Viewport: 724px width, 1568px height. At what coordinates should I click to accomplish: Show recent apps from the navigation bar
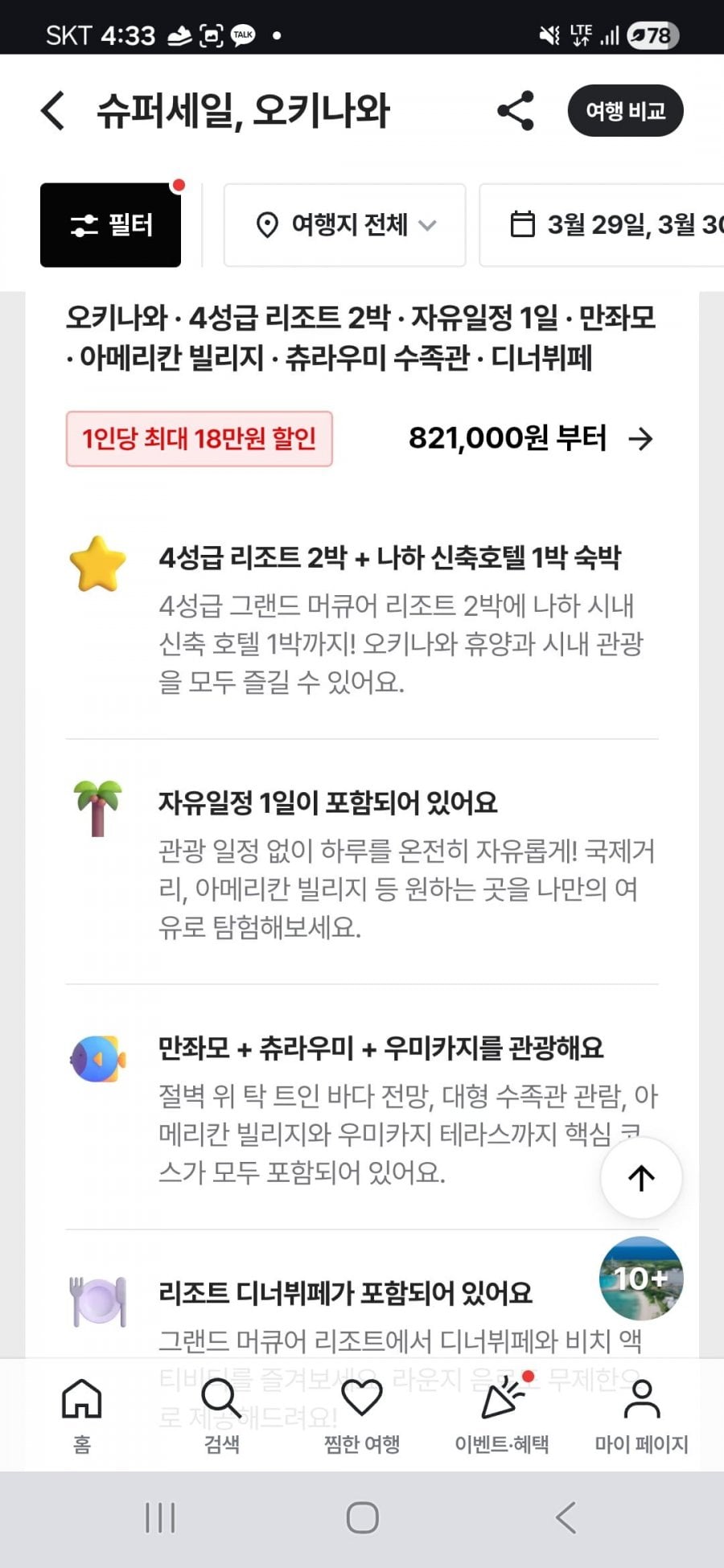(x=159, y=1518)
